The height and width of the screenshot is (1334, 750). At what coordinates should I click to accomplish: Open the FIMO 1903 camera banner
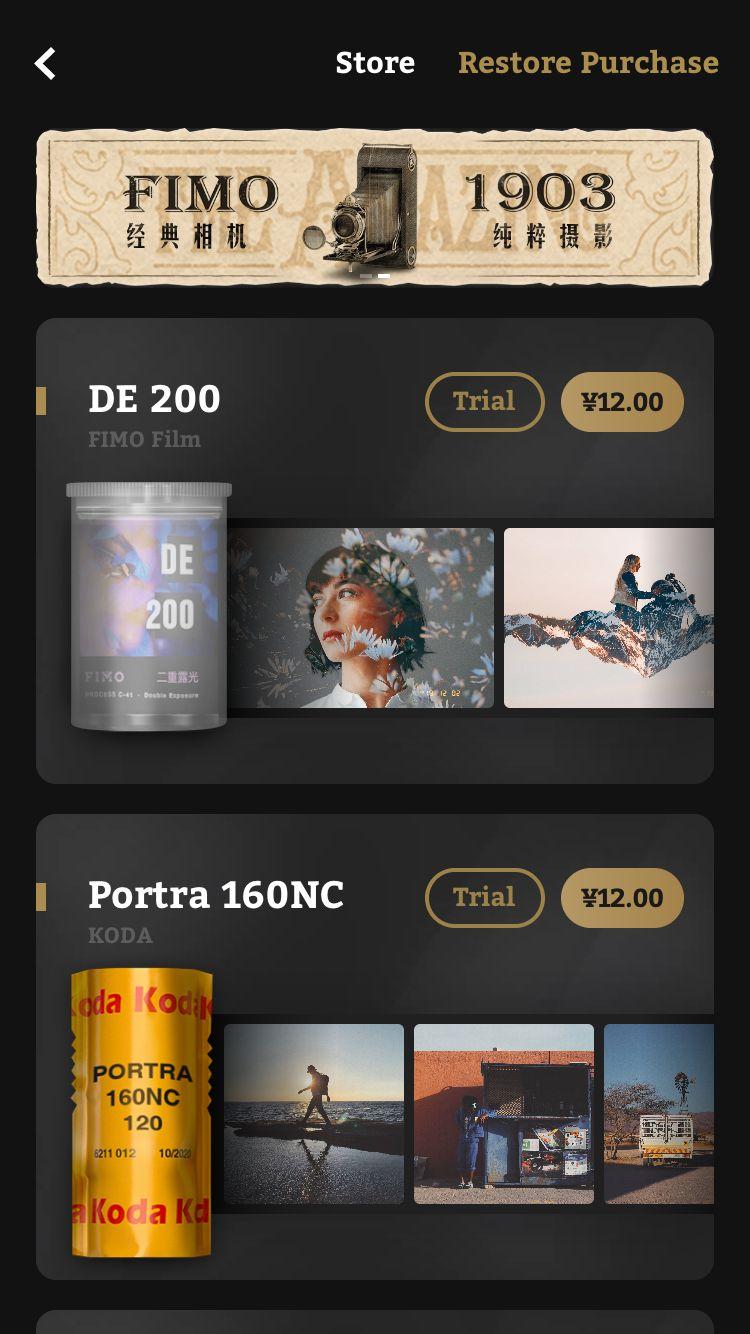coord(375,207)
